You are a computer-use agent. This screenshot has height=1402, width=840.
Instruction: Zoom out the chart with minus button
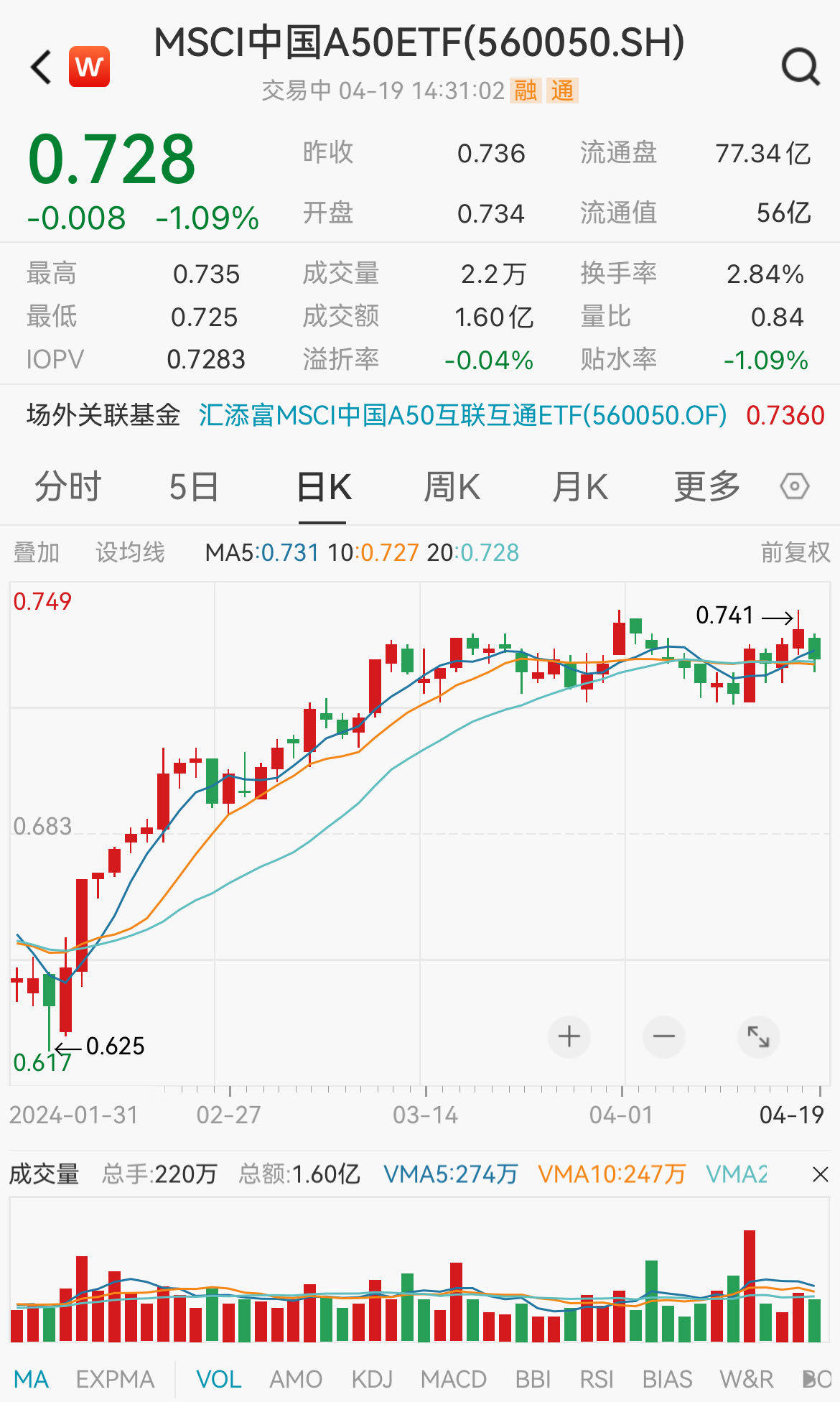663,1036
